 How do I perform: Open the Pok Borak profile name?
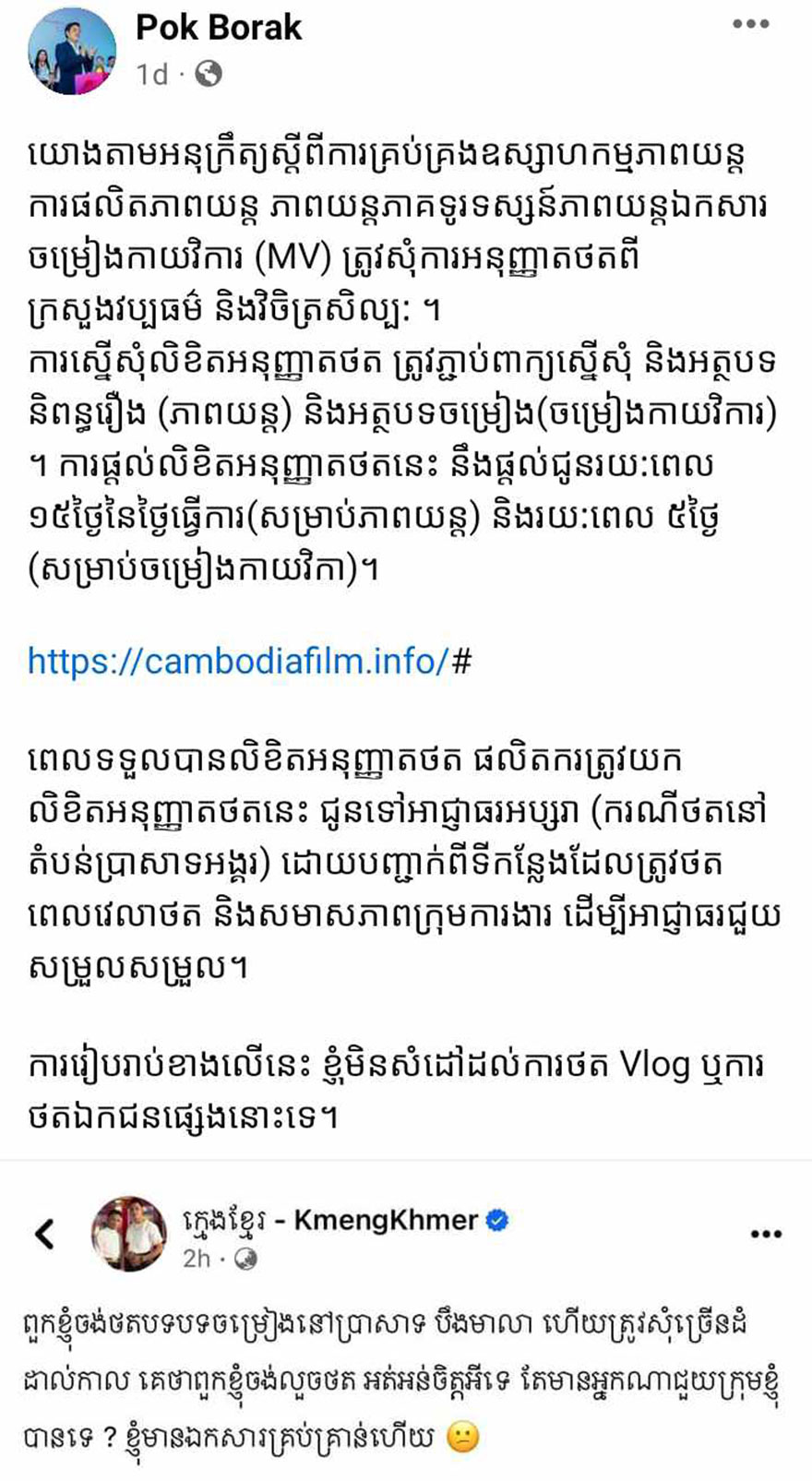[219, 28]
